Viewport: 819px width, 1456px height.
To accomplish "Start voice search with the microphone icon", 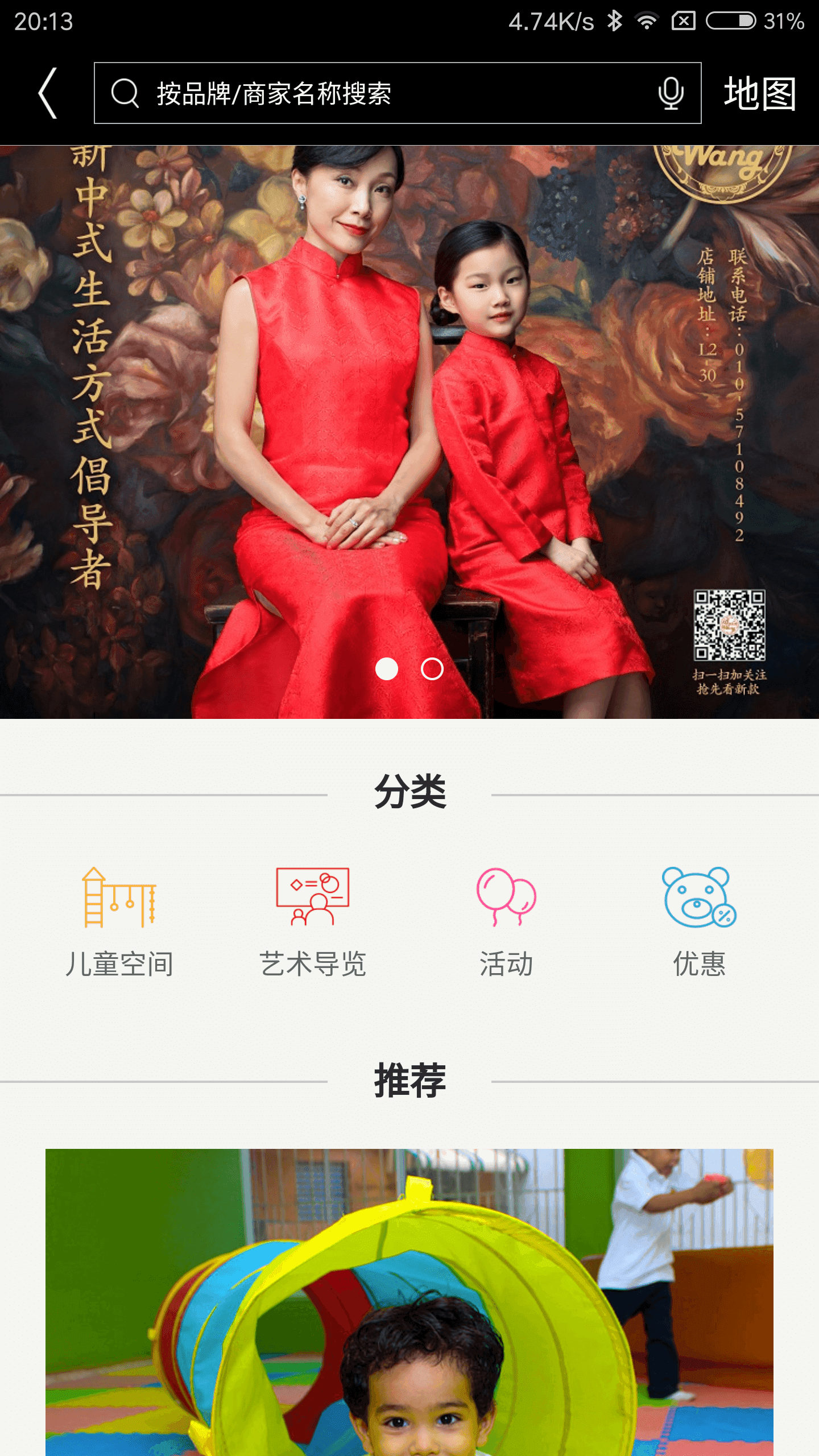I will (x=671, y=93).
